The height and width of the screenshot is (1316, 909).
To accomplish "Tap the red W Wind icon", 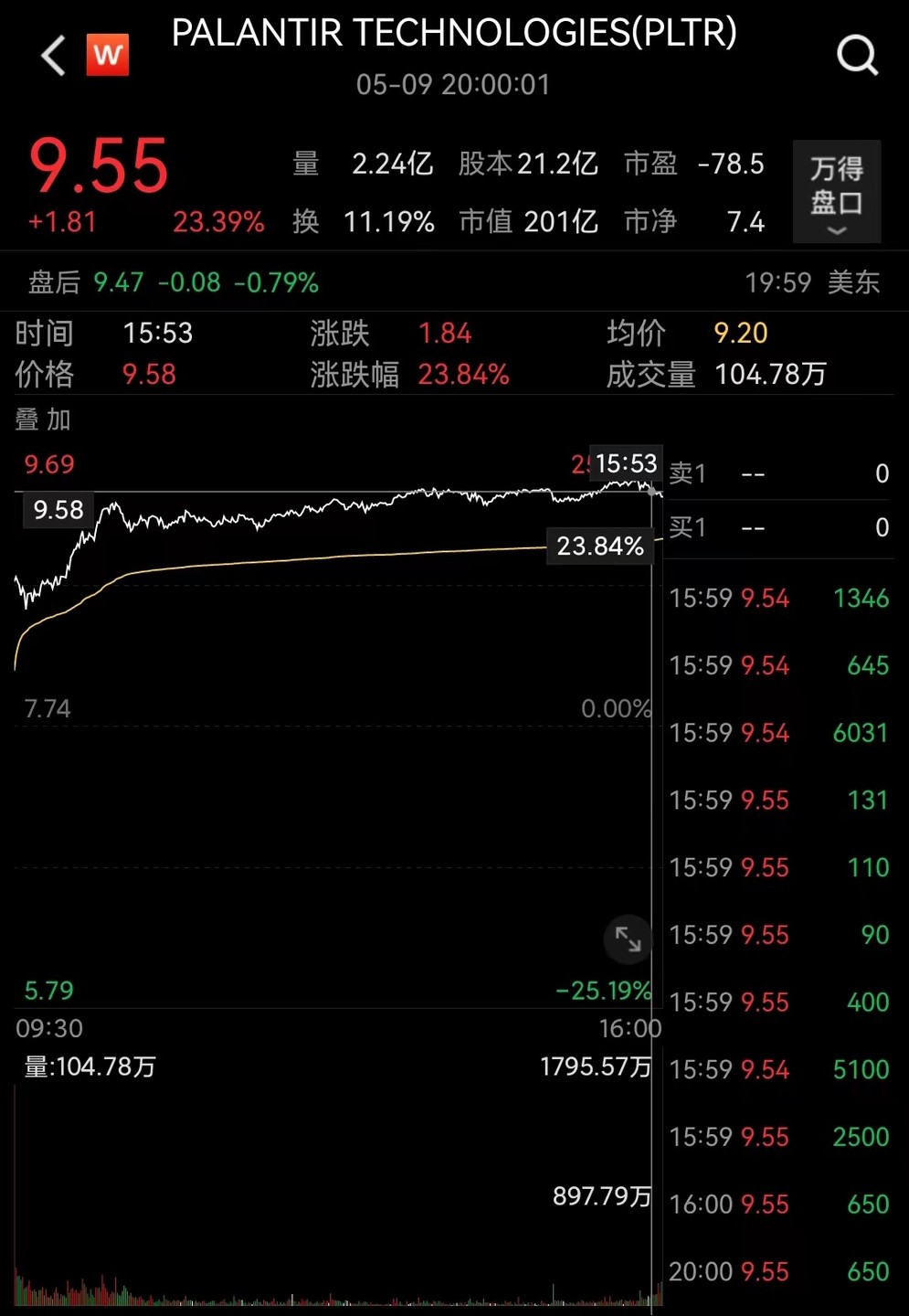I will point(108,56).
